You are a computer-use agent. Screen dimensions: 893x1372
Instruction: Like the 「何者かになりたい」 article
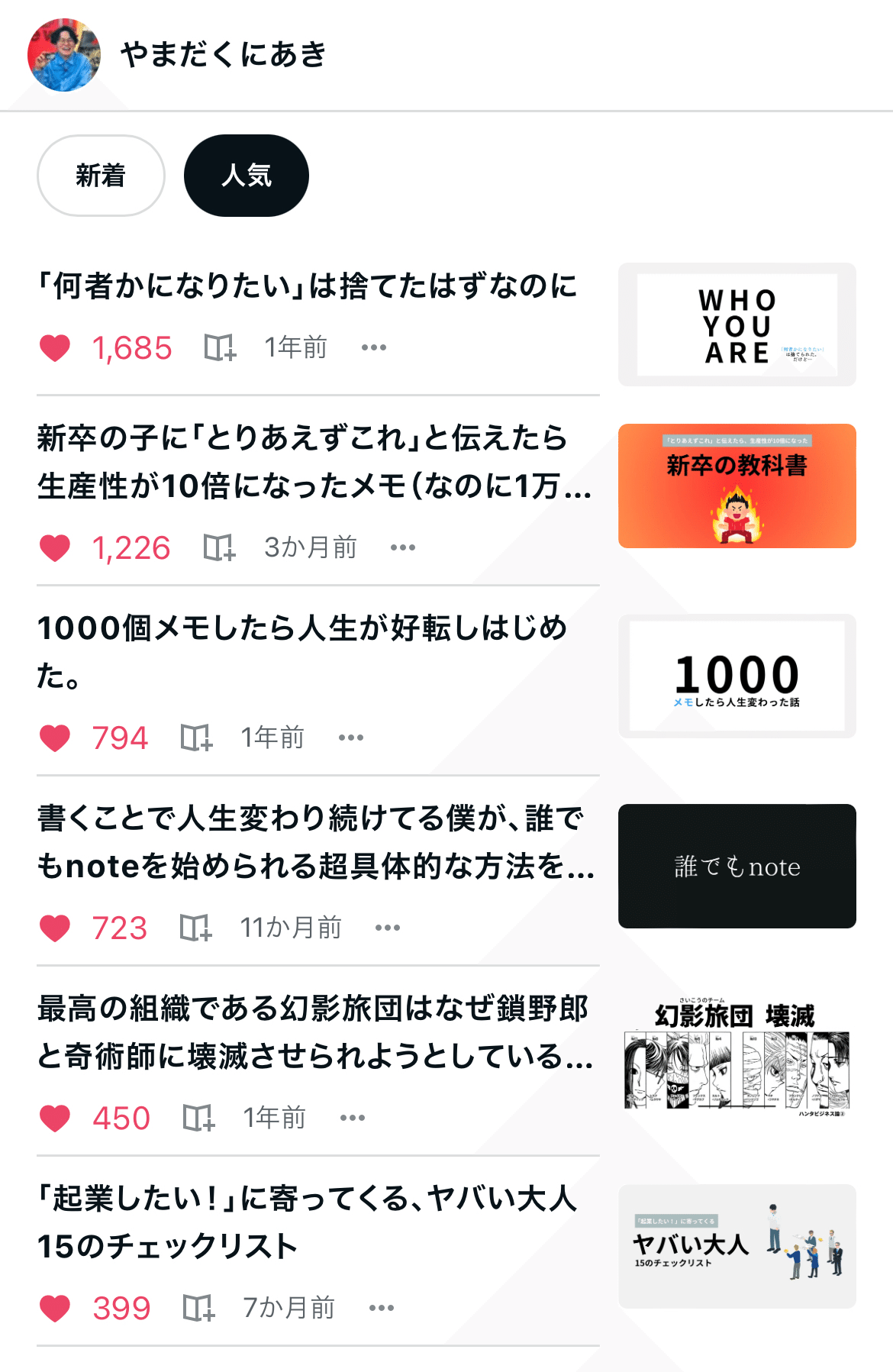click(x=55, y=348)
